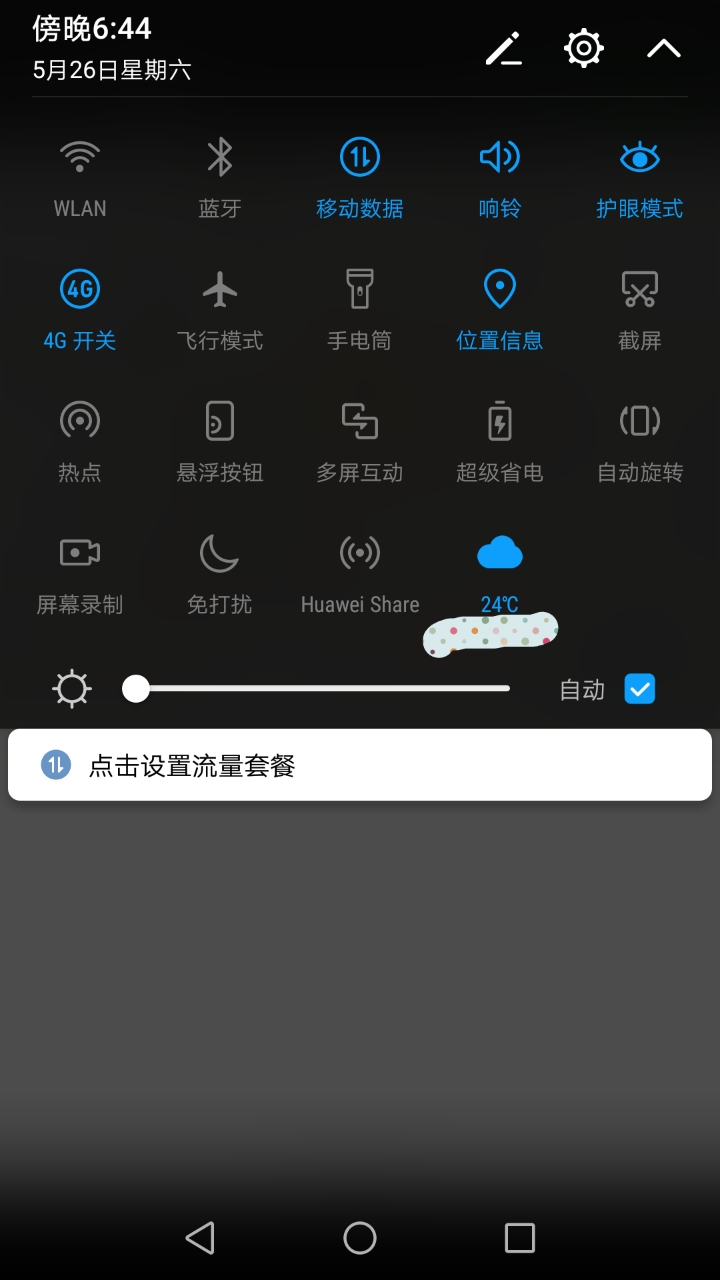
Task: Turn on the flashlight (手电筒)
Action: (x=360, y=290)
